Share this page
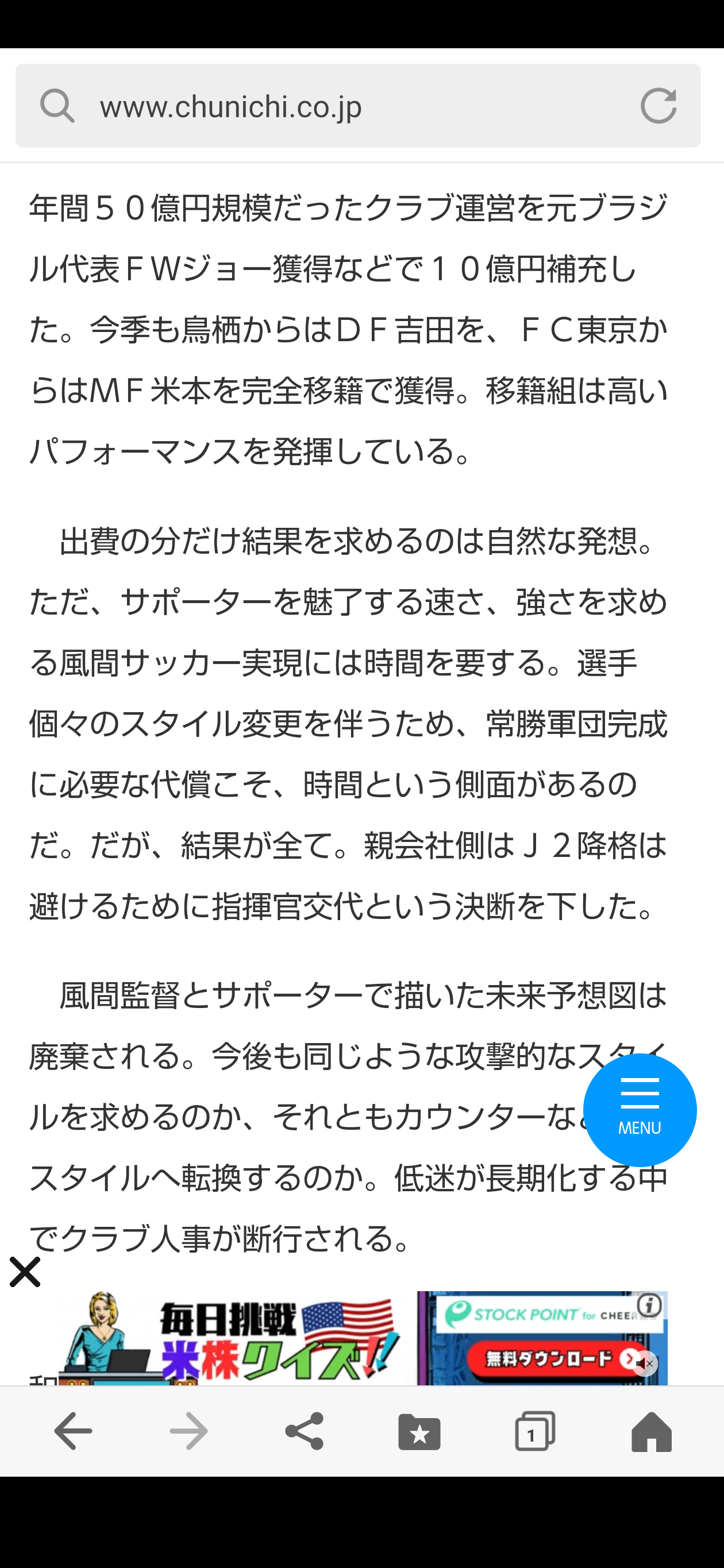 (x=304, y=1431)
